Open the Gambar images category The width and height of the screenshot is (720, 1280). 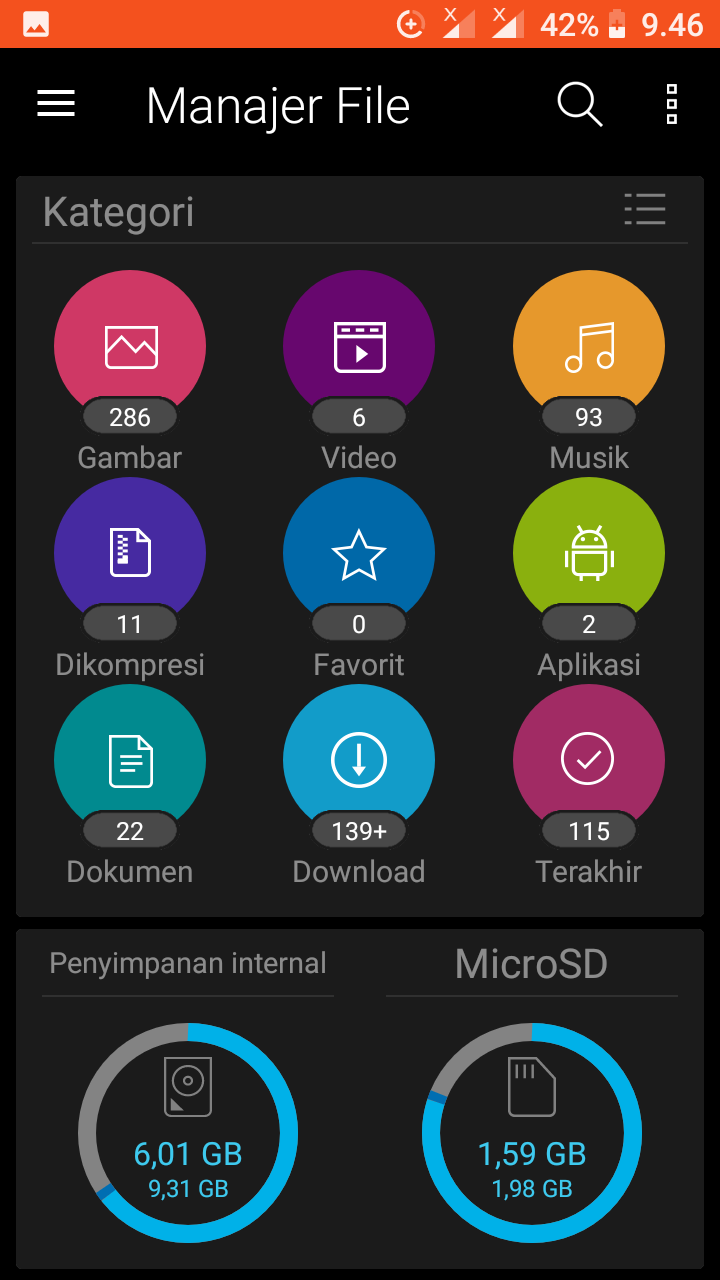pos(129,344)
